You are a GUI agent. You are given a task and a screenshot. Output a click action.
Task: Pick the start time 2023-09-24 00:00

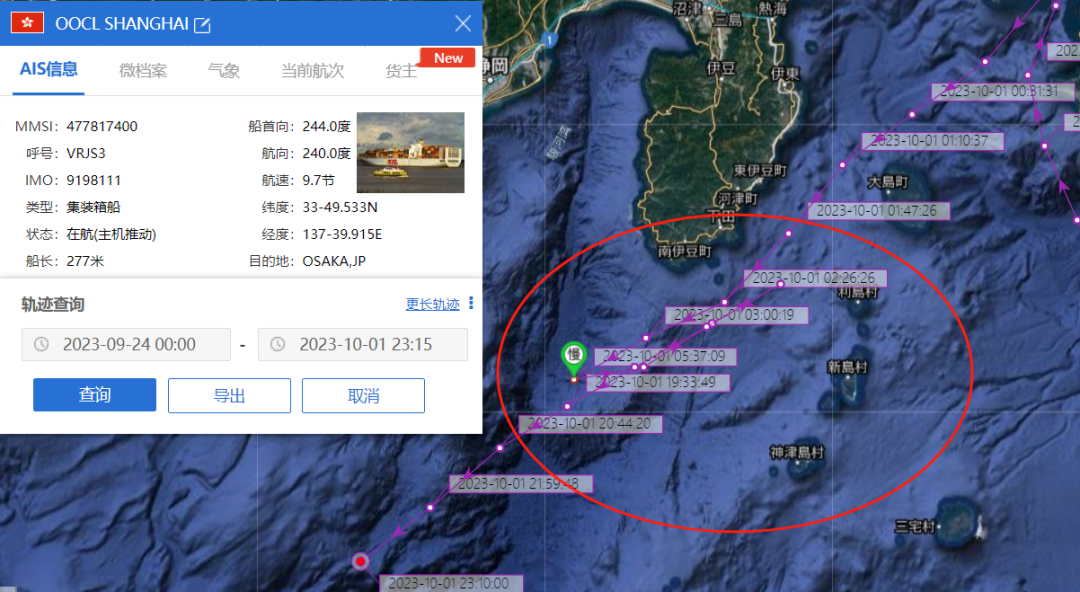coord(128,344)
